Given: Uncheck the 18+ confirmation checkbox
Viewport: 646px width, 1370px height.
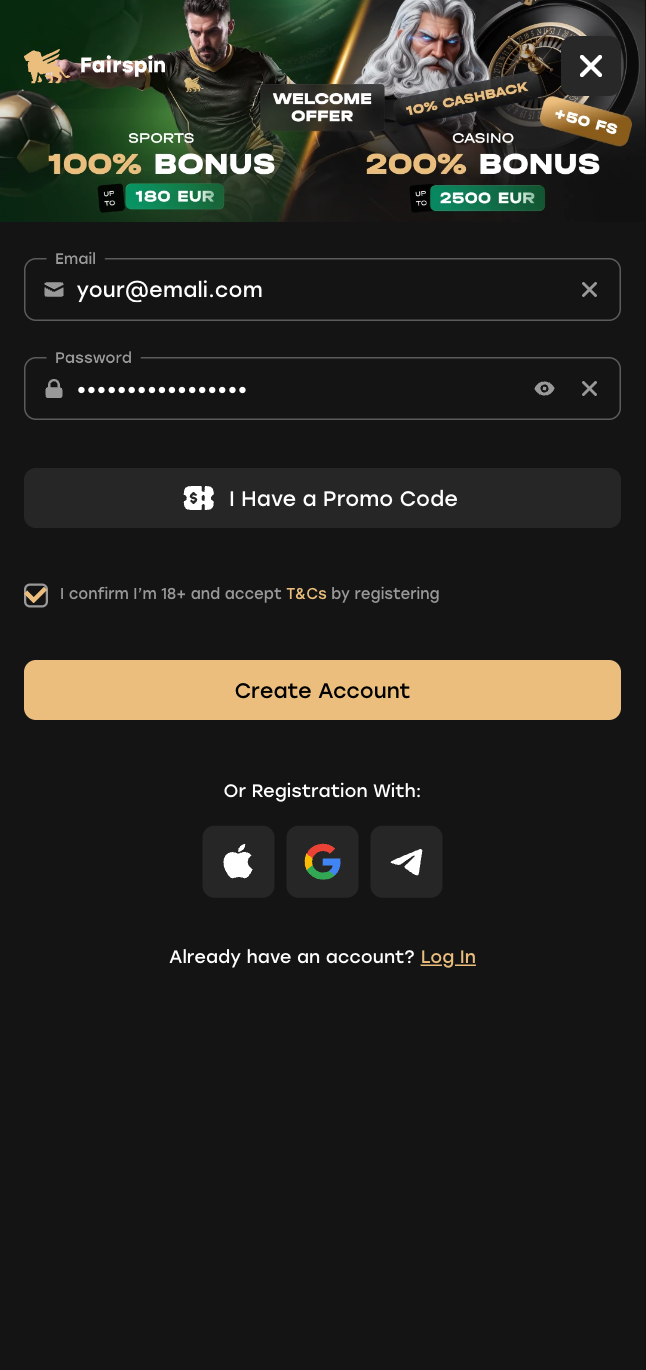Looking at the screenshot, I should [36, 595].
